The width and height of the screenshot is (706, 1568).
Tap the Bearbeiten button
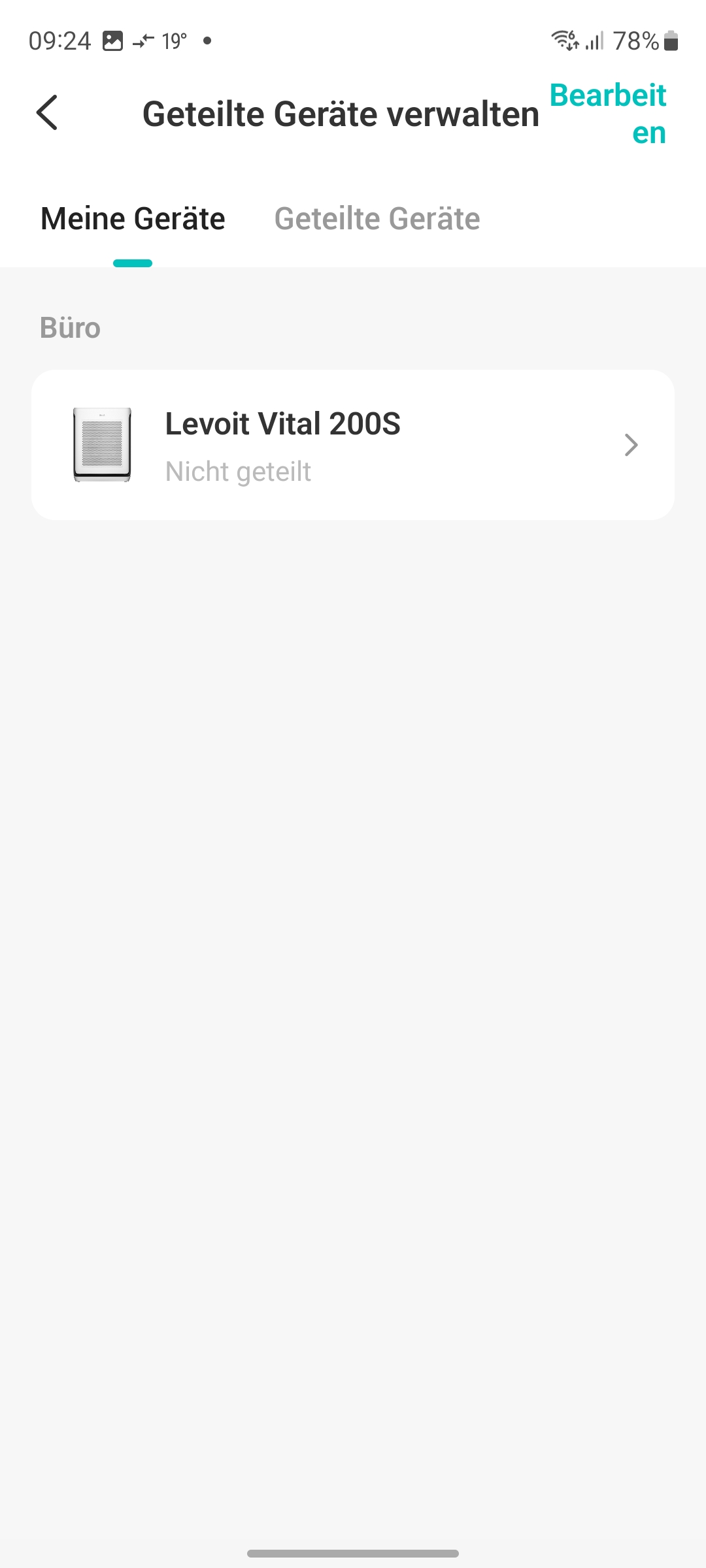click(608, 114)
